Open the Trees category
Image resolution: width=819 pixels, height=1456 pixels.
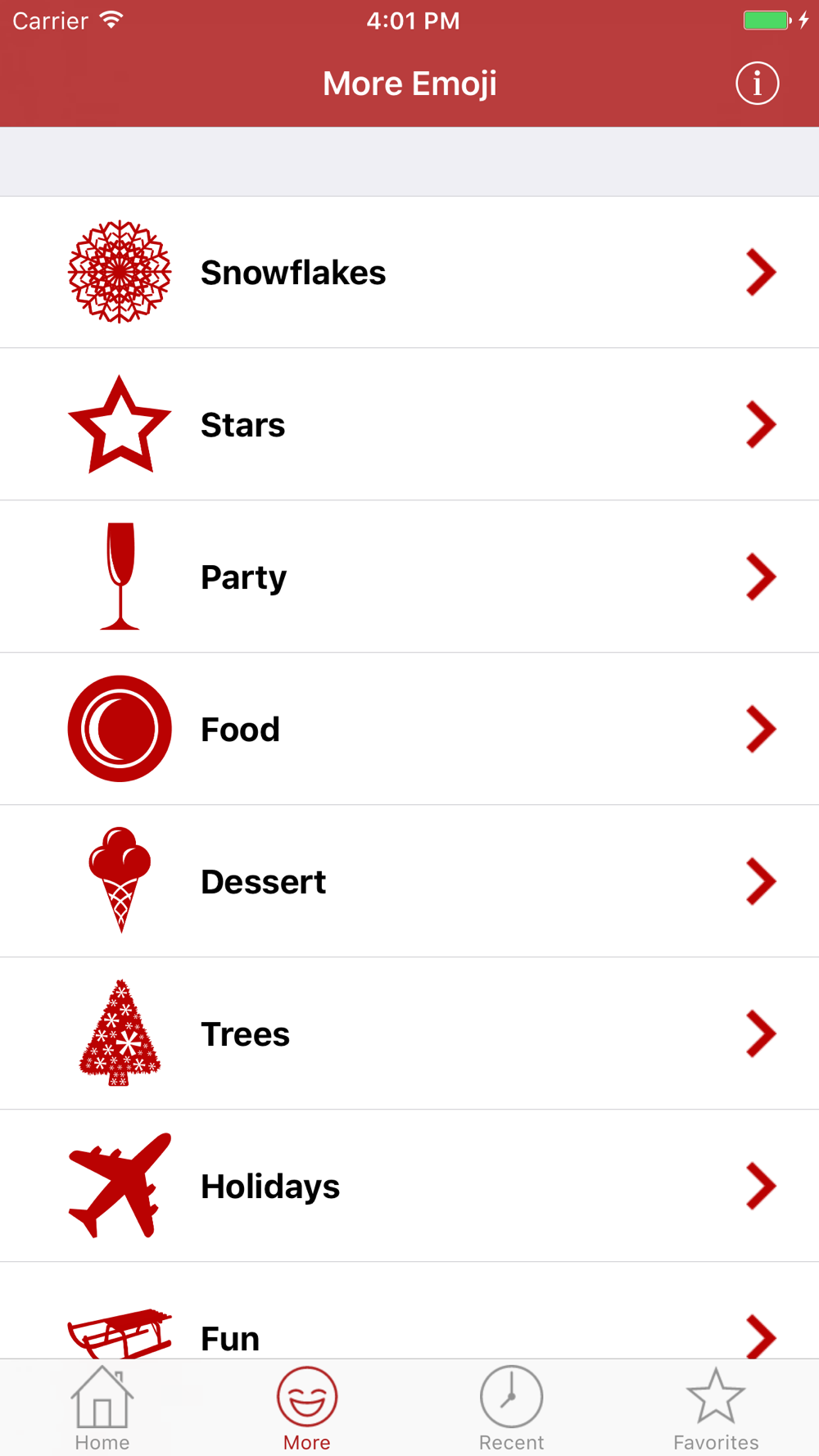[x=409, y=1033]
